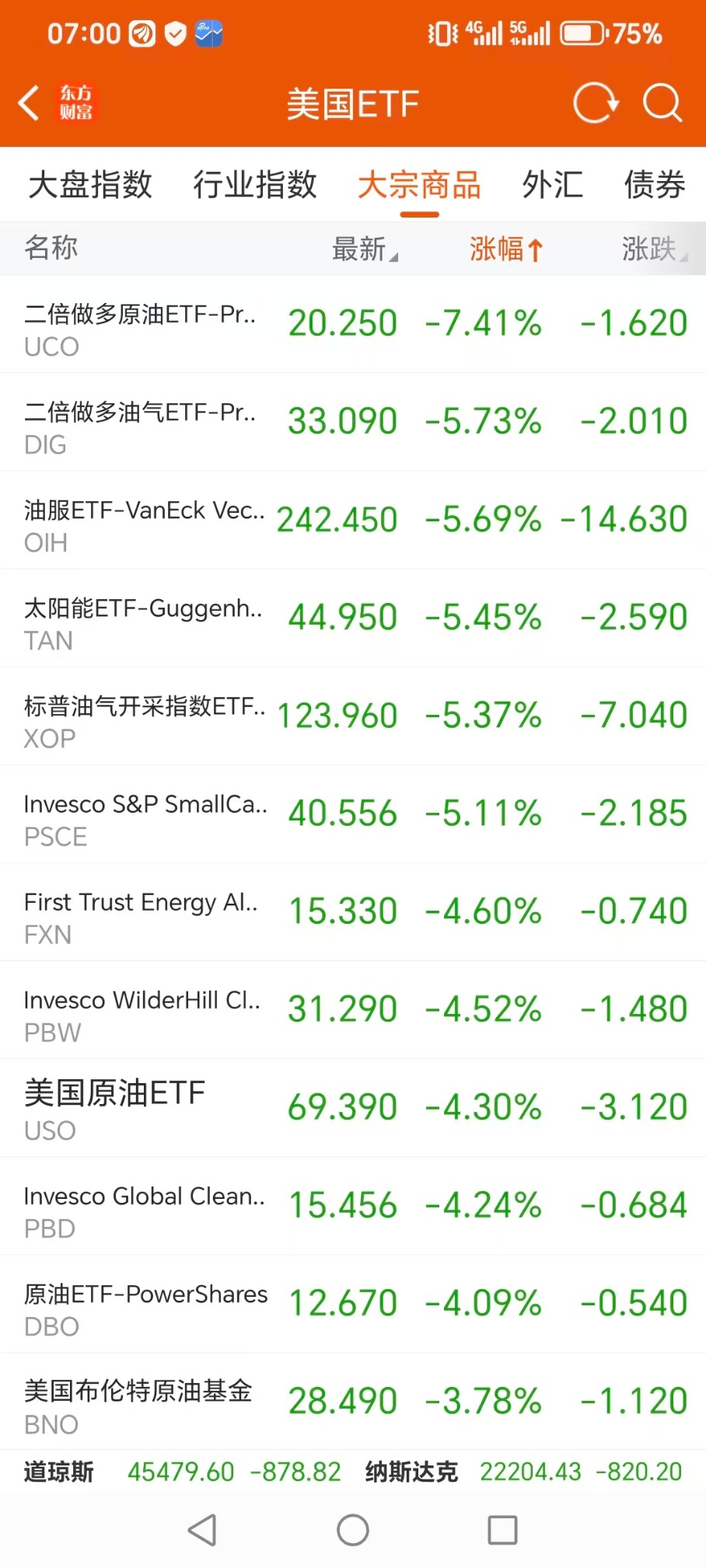The height and width of the screenshot is (1568, 706).
Task: Open the PBW Invesco WilderHill row
Action: pyautogui.click(x=353, y=1010)
